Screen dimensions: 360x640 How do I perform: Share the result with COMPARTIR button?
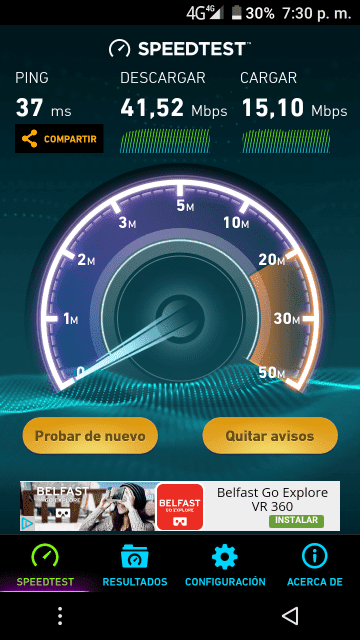[x=59, y=139]
